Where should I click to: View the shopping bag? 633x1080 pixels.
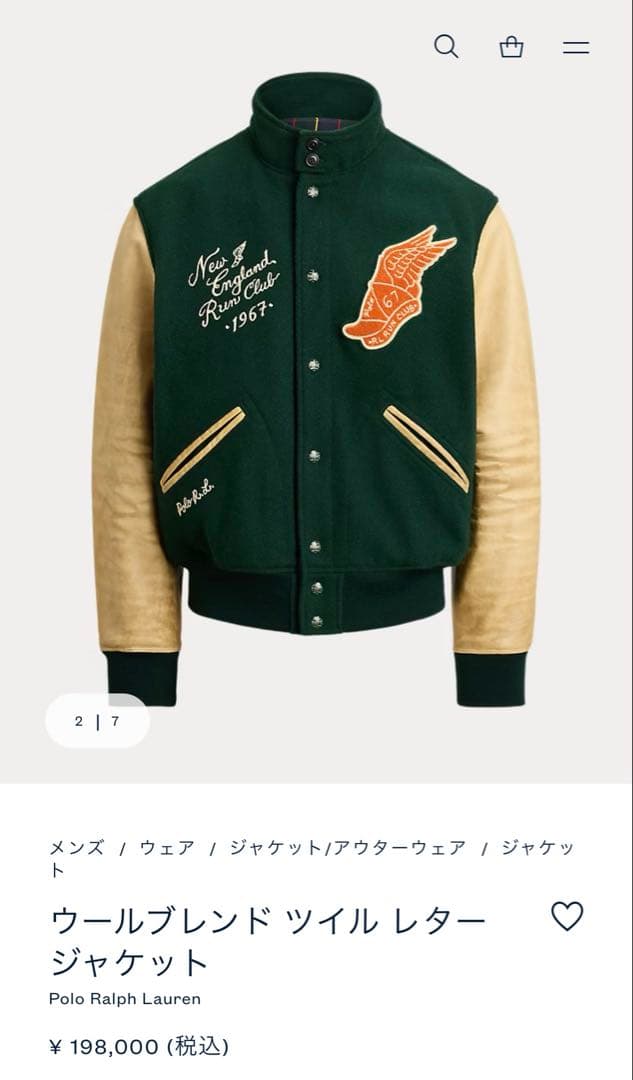click(511, 47)
